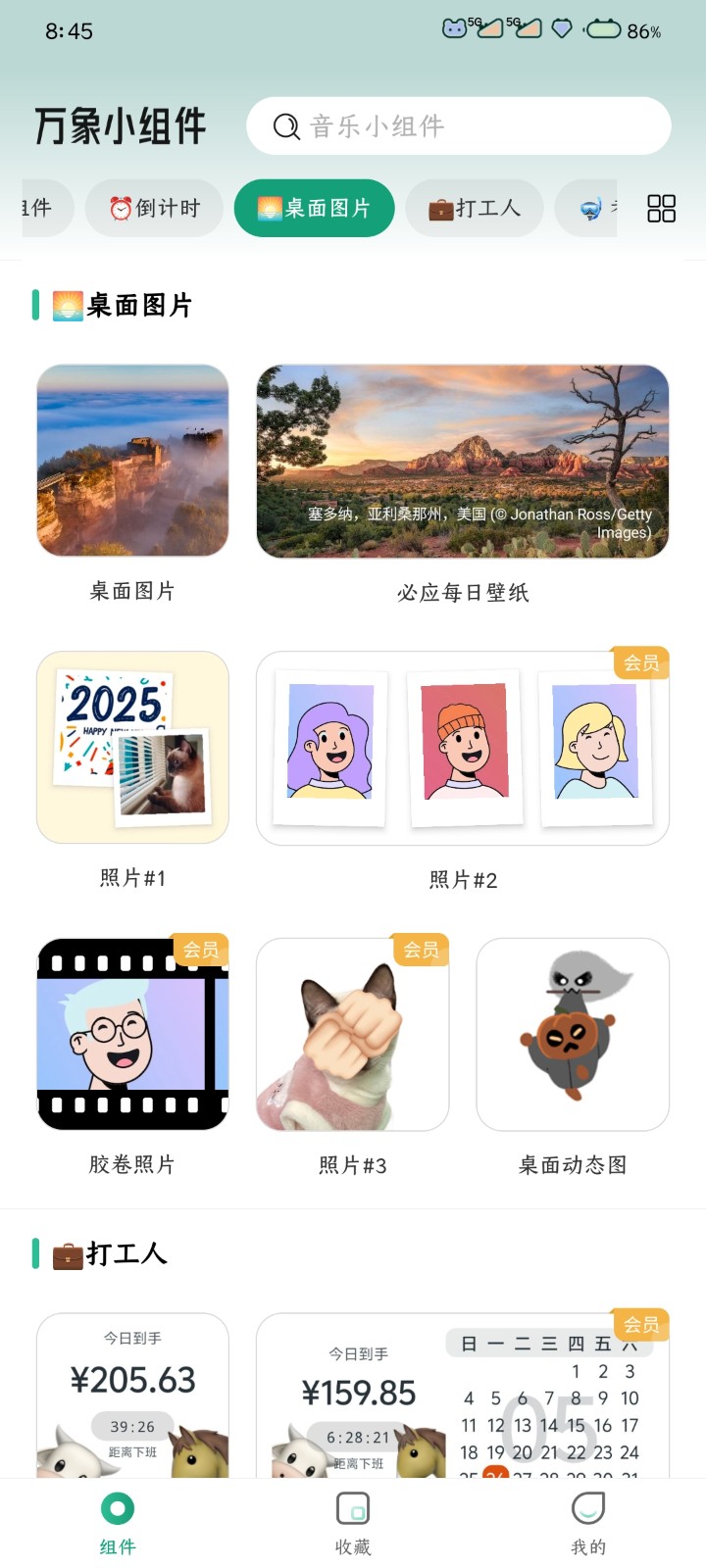Open the 桌面动态图 ghost widget preview
The width and height of the screenshot is (706, 1568).
[x=573, y=1035]
